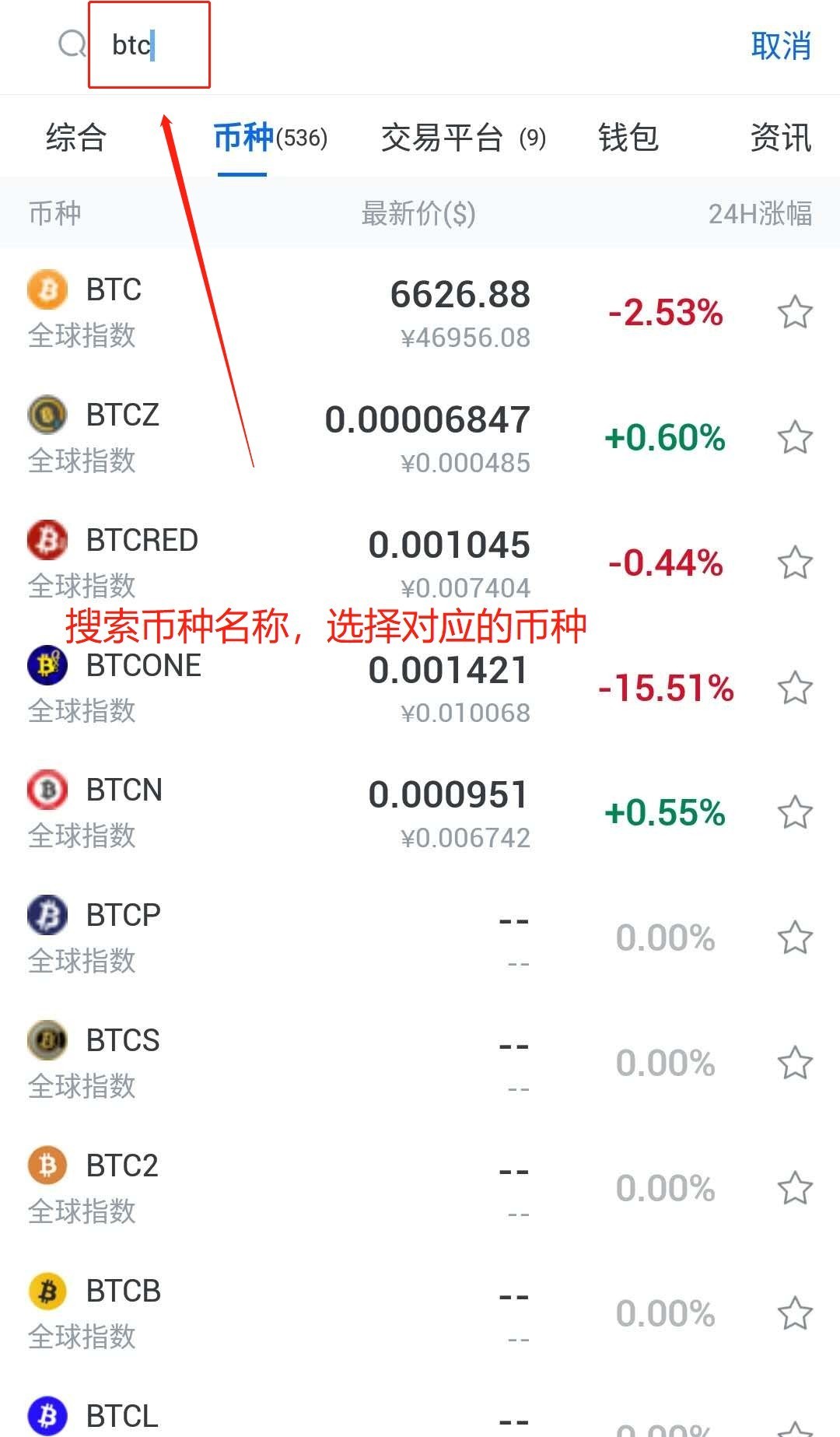Click the BTCONE coin logo
The height and width of the screenshot is (1437, 840).
point(47,664)
